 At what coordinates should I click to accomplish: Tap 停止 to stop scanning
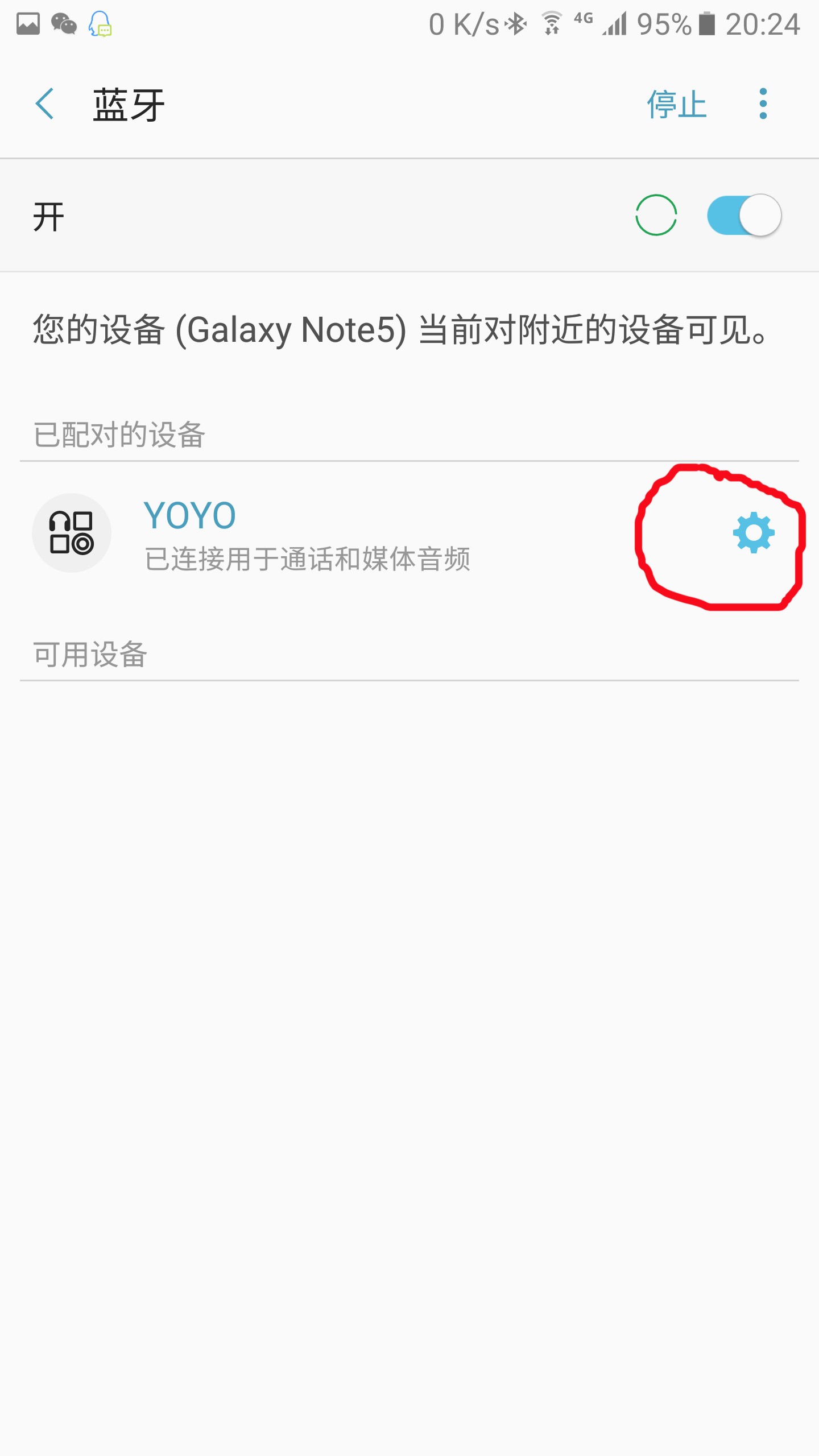(x=676, y=104)
